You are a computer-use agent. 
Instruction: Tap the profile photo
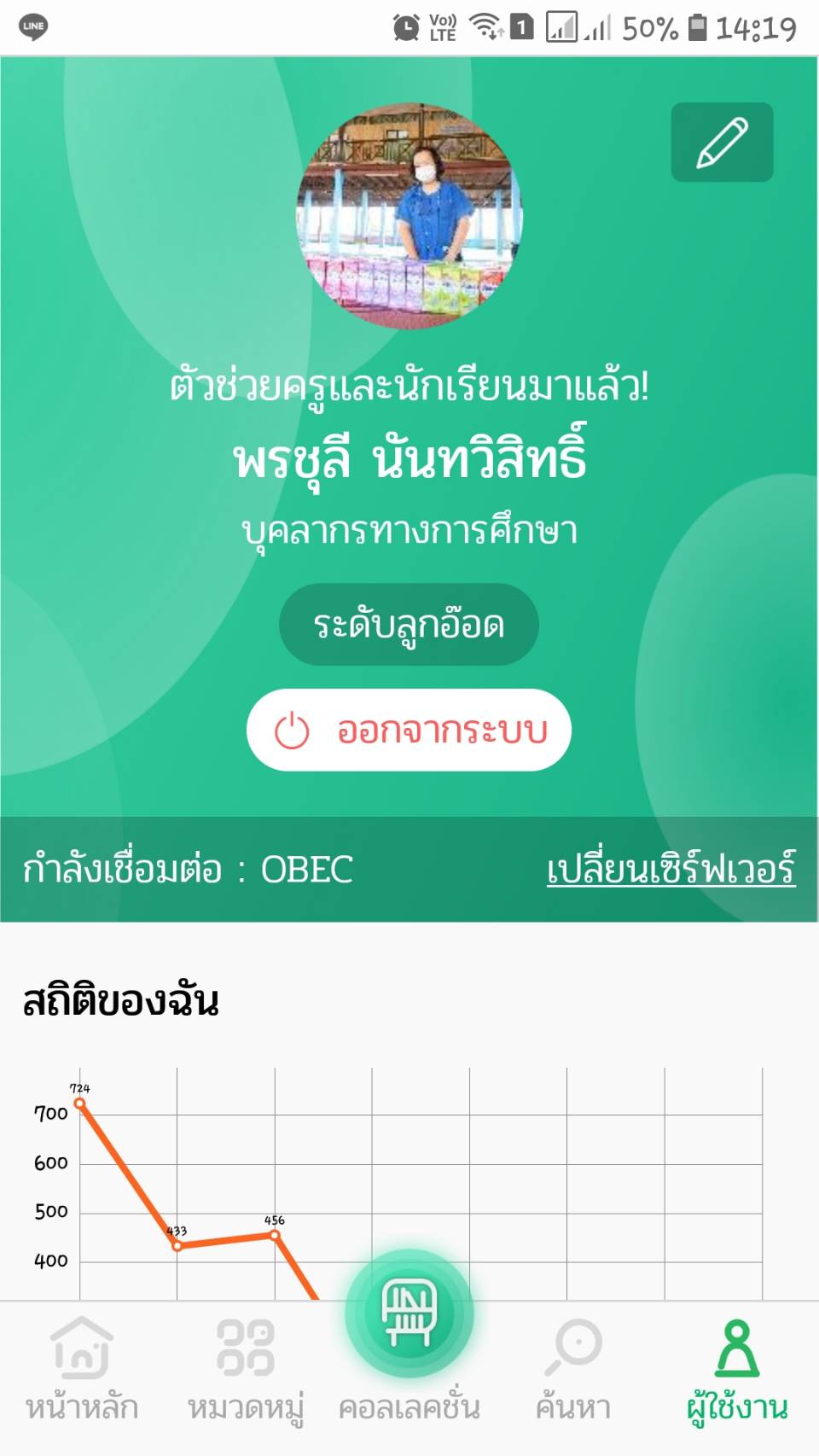(409, 217)
